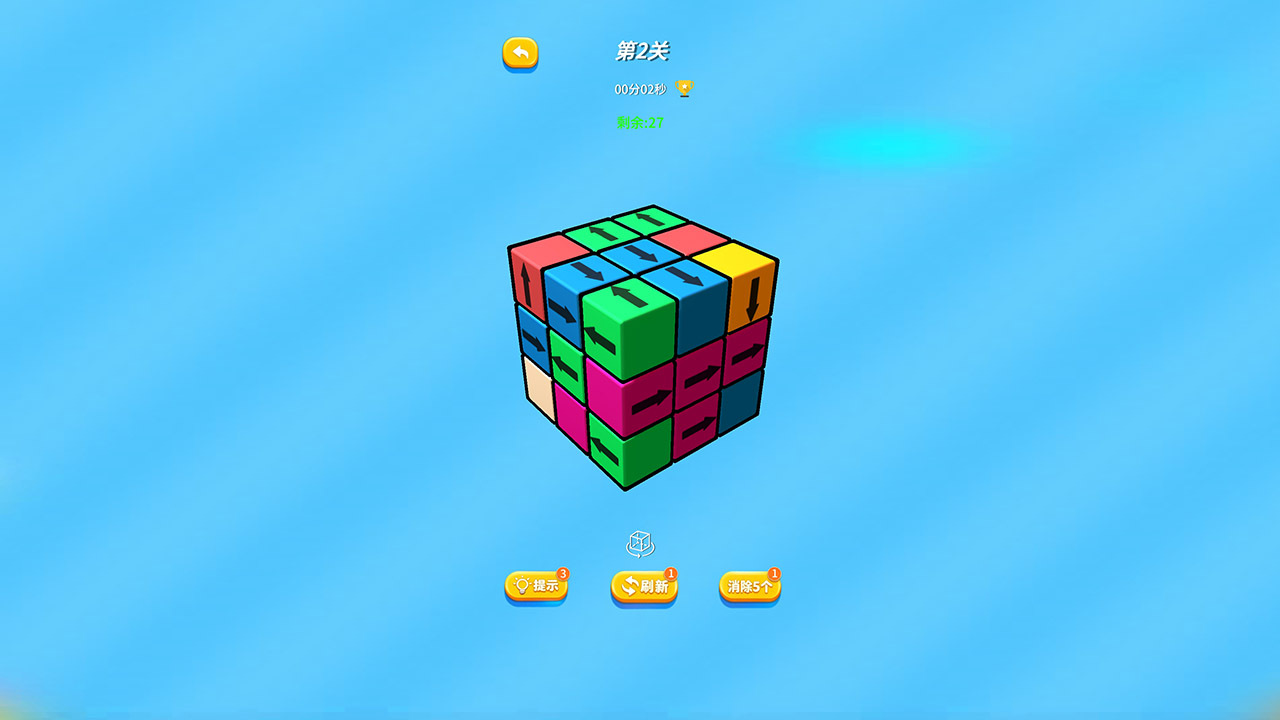This screenshot has height=720, width=1280.
Task: Tap the 刷新 refresh button
Action: coord(644,587)
